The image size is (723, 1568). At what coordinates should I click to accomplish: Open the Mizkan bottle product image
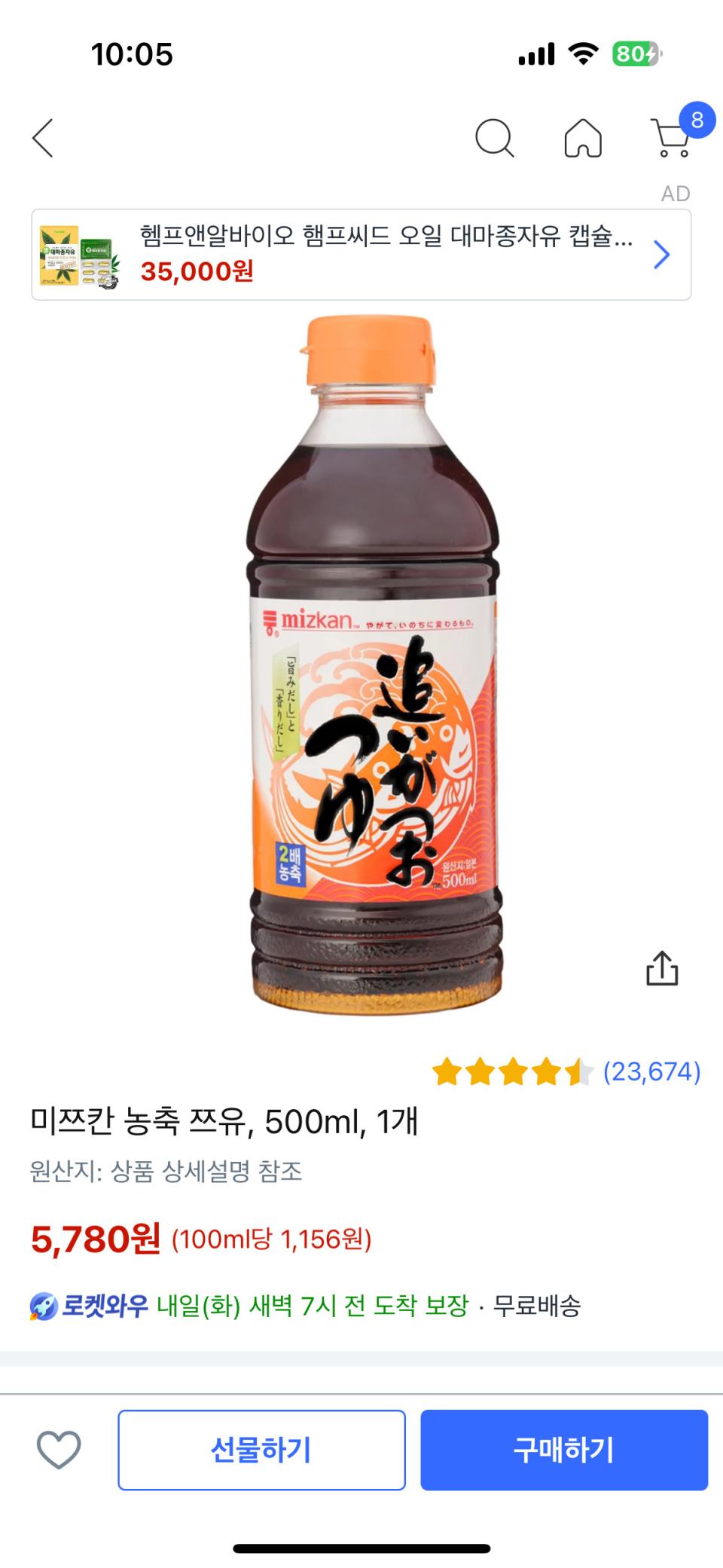tap(374, 663)
